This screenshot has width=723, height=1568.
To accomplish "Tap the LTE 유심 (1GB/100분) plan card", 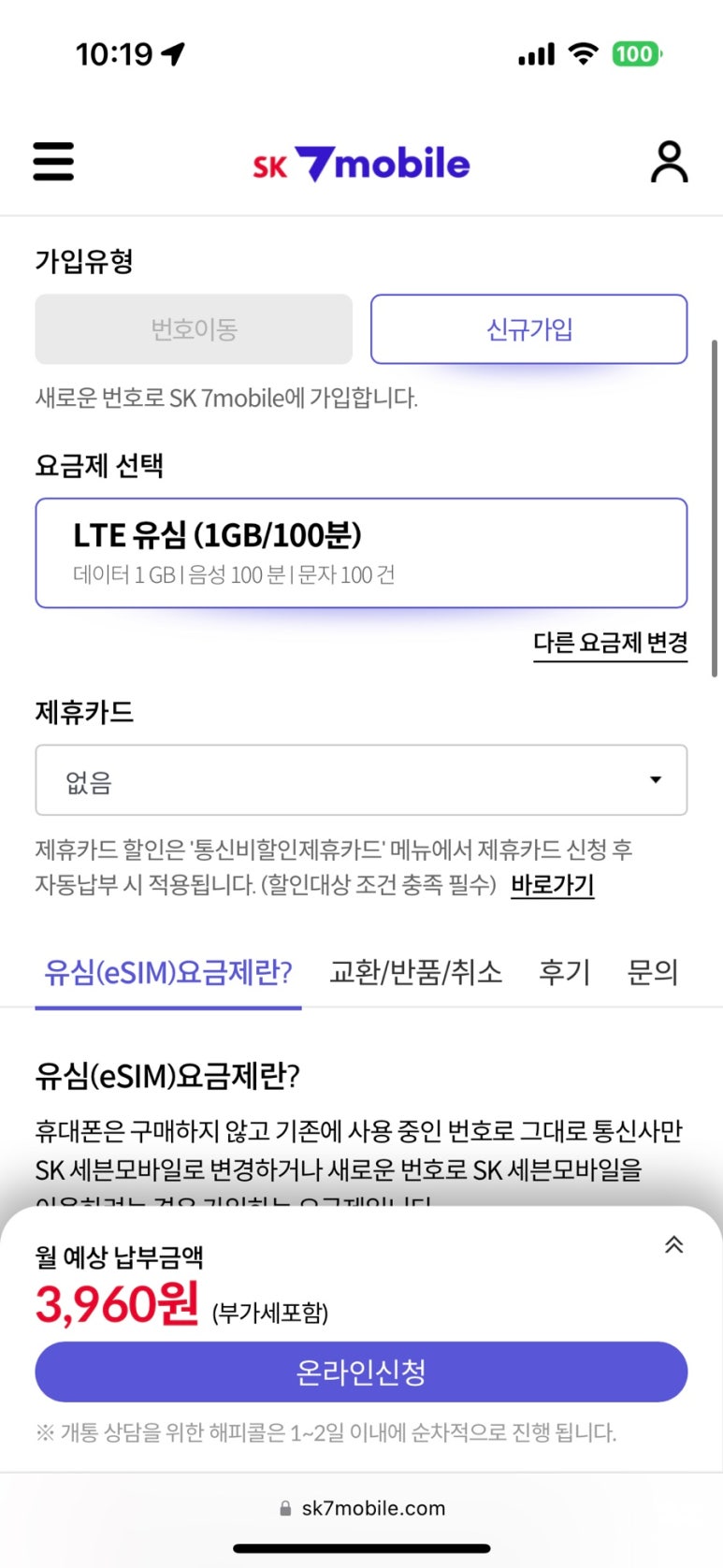I will point(361,553).
